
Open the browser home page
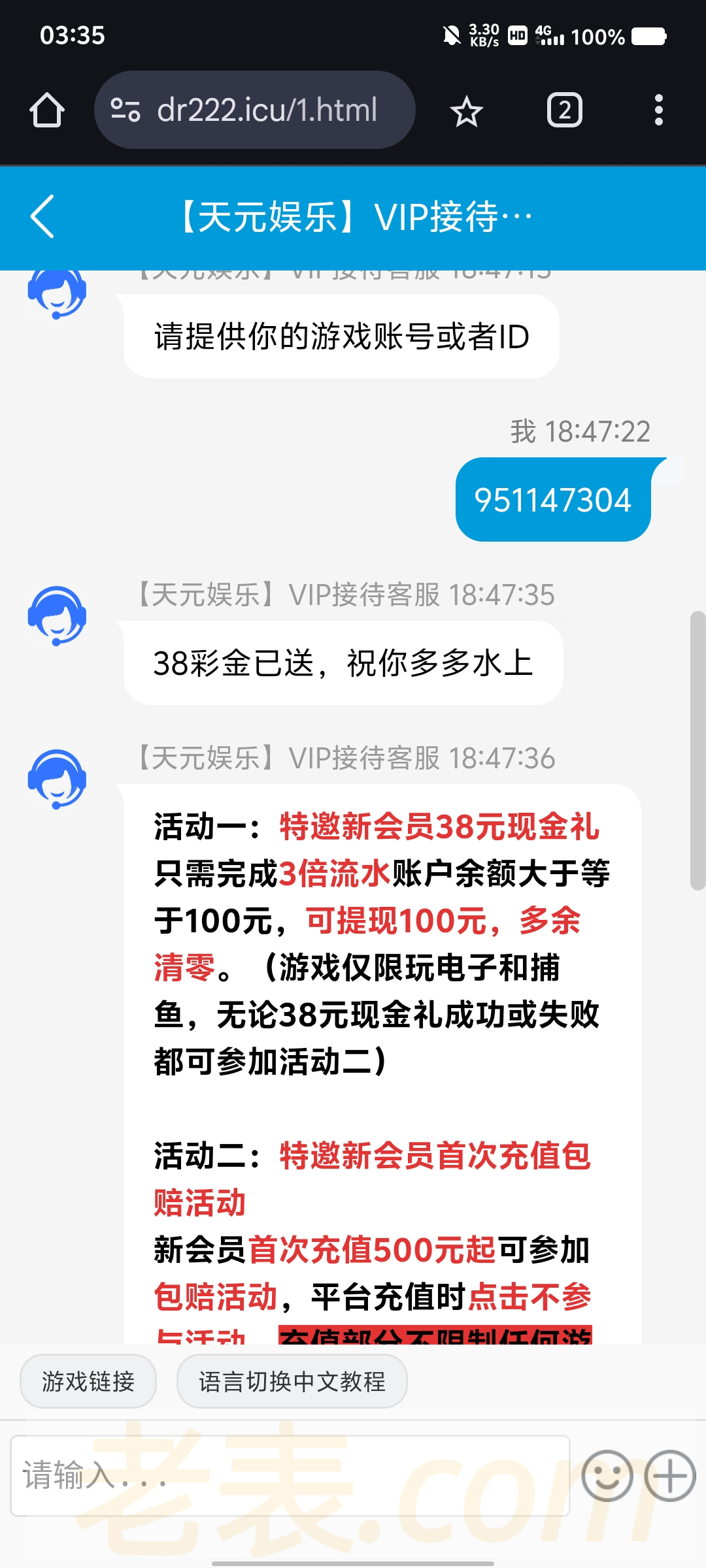pyautogui.click(x=47, y=110)
